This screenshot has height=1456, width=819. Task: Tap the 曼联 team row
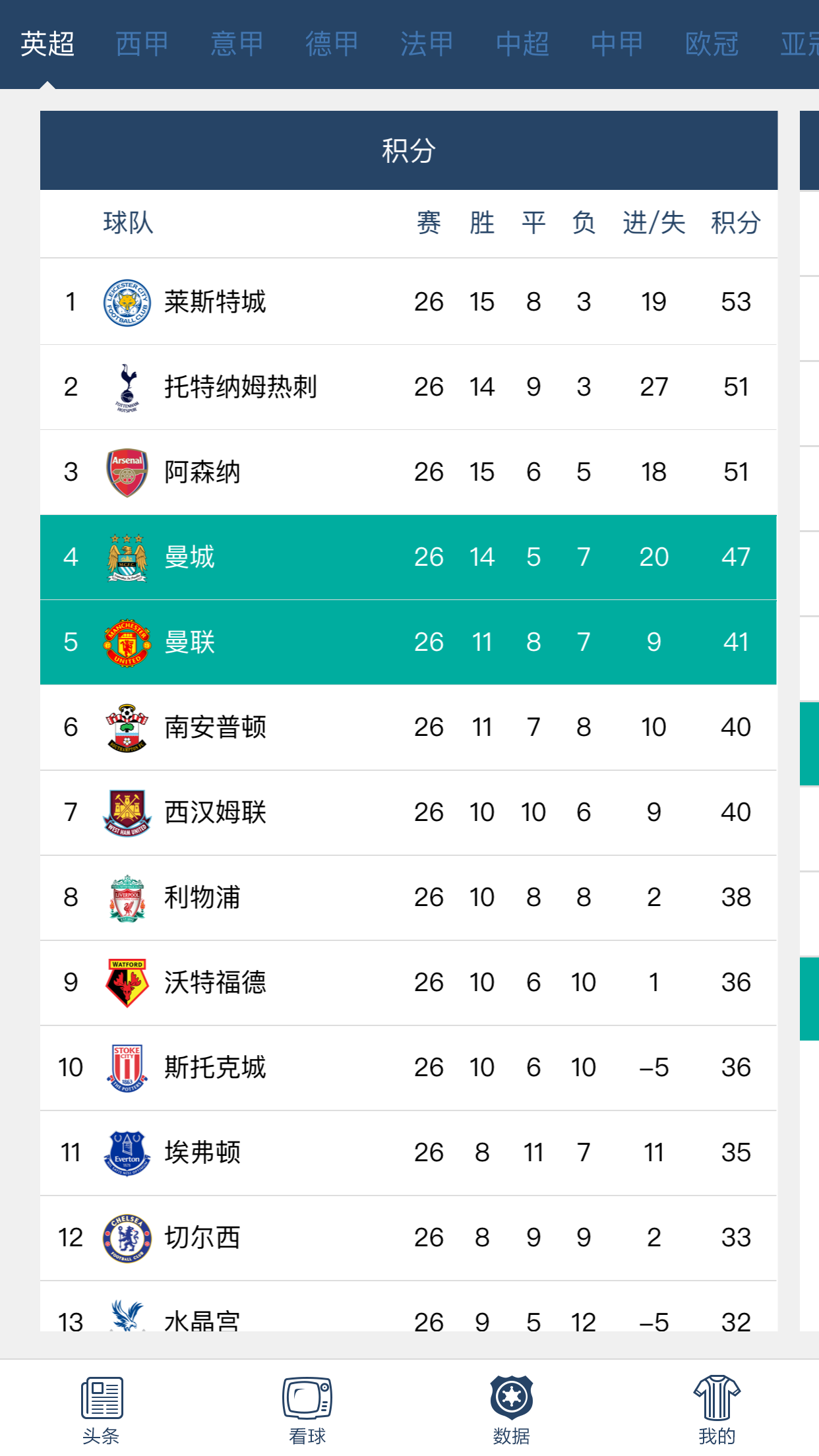pos(408,642)
